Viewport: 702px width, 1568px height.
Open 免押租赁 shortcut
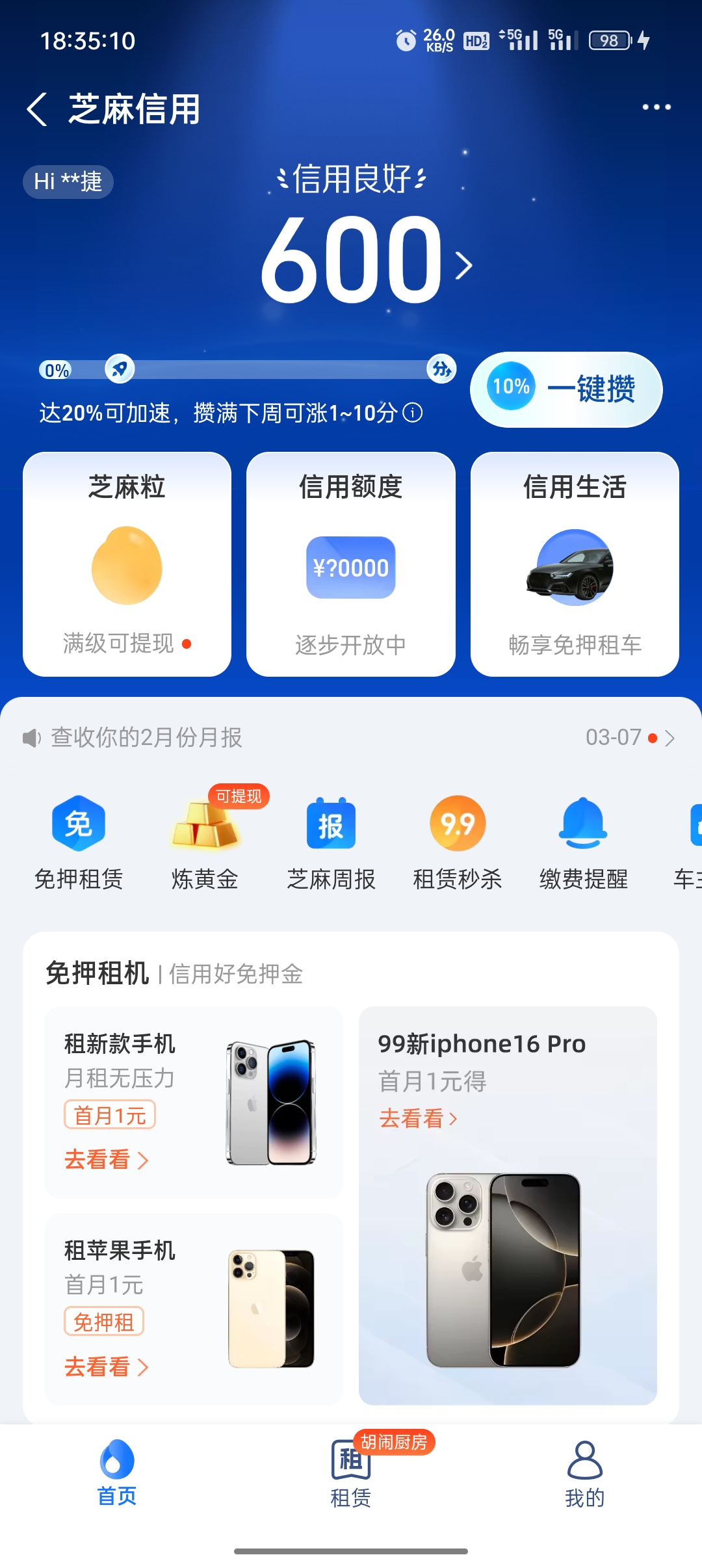(79, 843)
